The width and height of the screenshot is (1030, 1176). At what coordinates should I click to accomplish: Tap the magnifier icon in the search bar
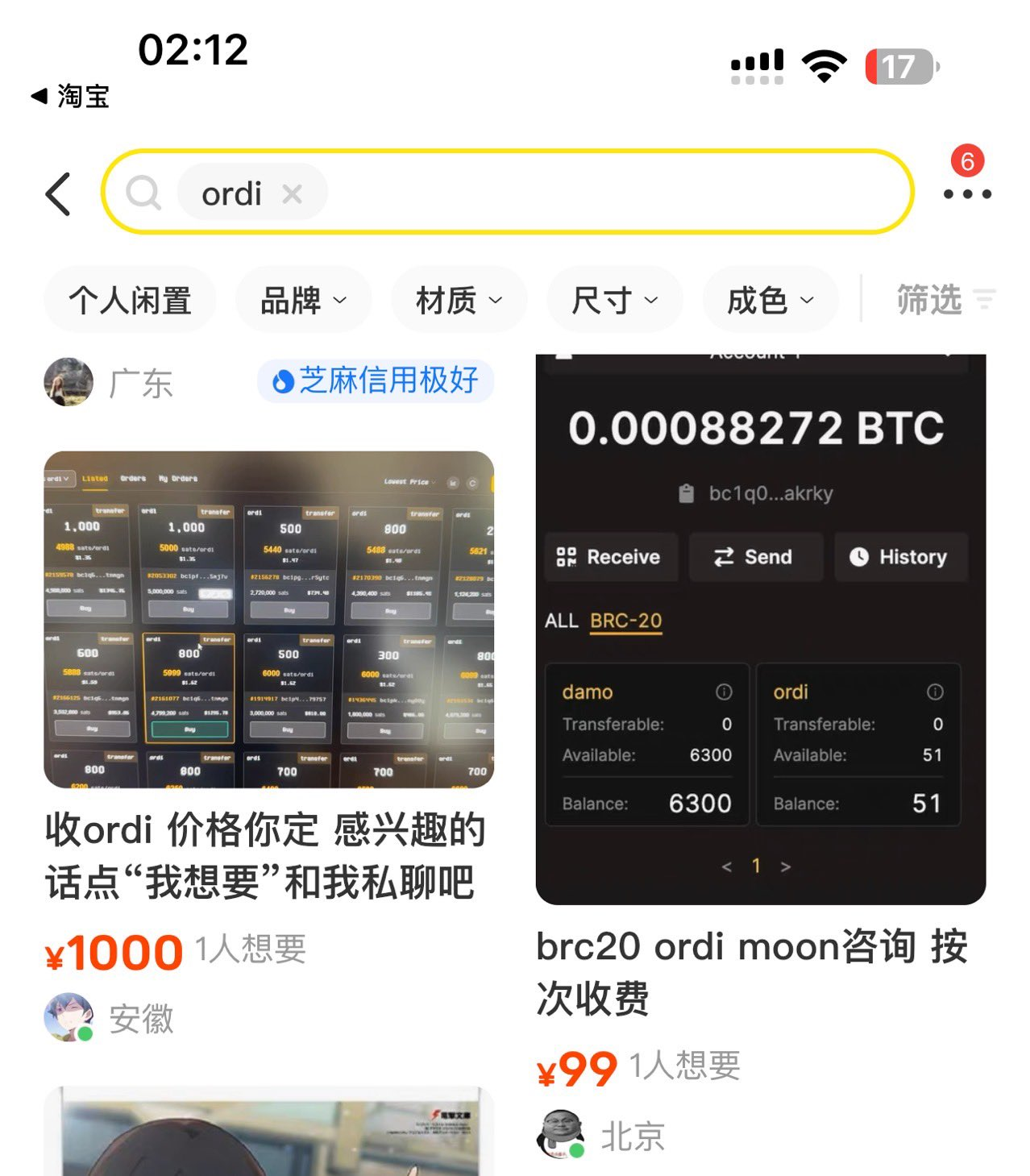click(x=145, y=193)
